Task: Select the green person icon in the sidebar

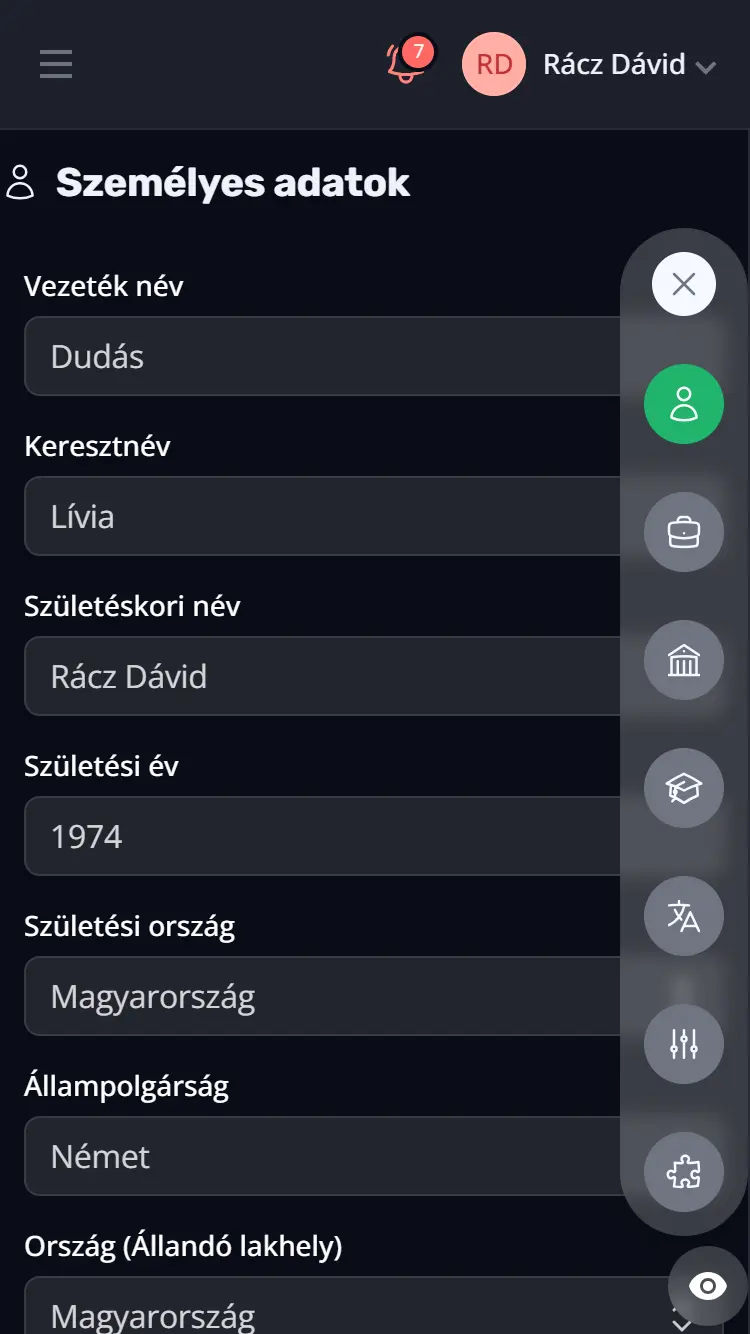Action: 684,404
